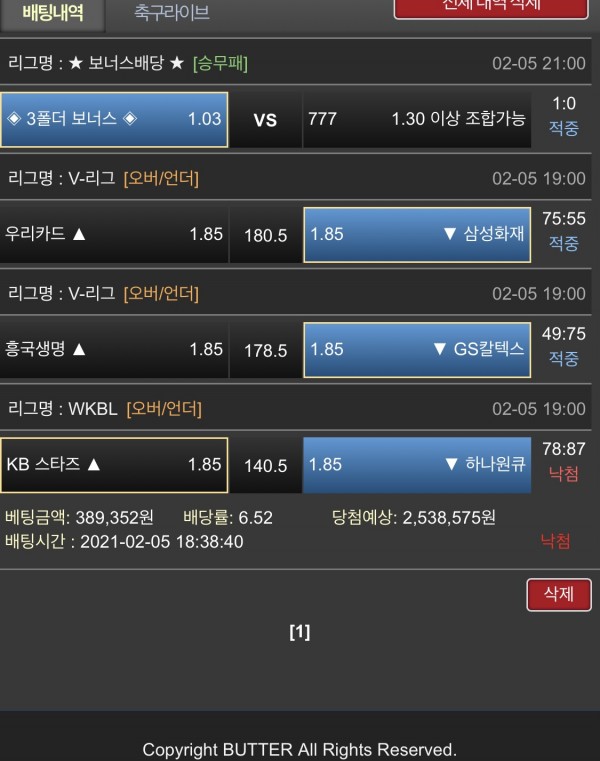Switch to the 배팅내역 tab
The width and height of the screenshot is (600, 761).
(52, 13)
